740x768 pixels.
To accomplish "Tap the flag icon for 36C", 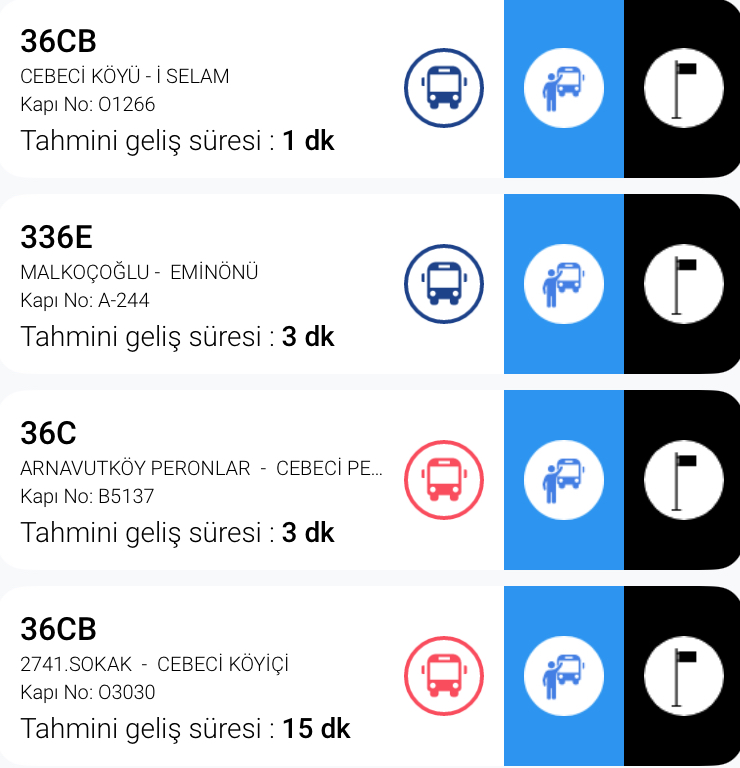I will [x=683, y=480].
